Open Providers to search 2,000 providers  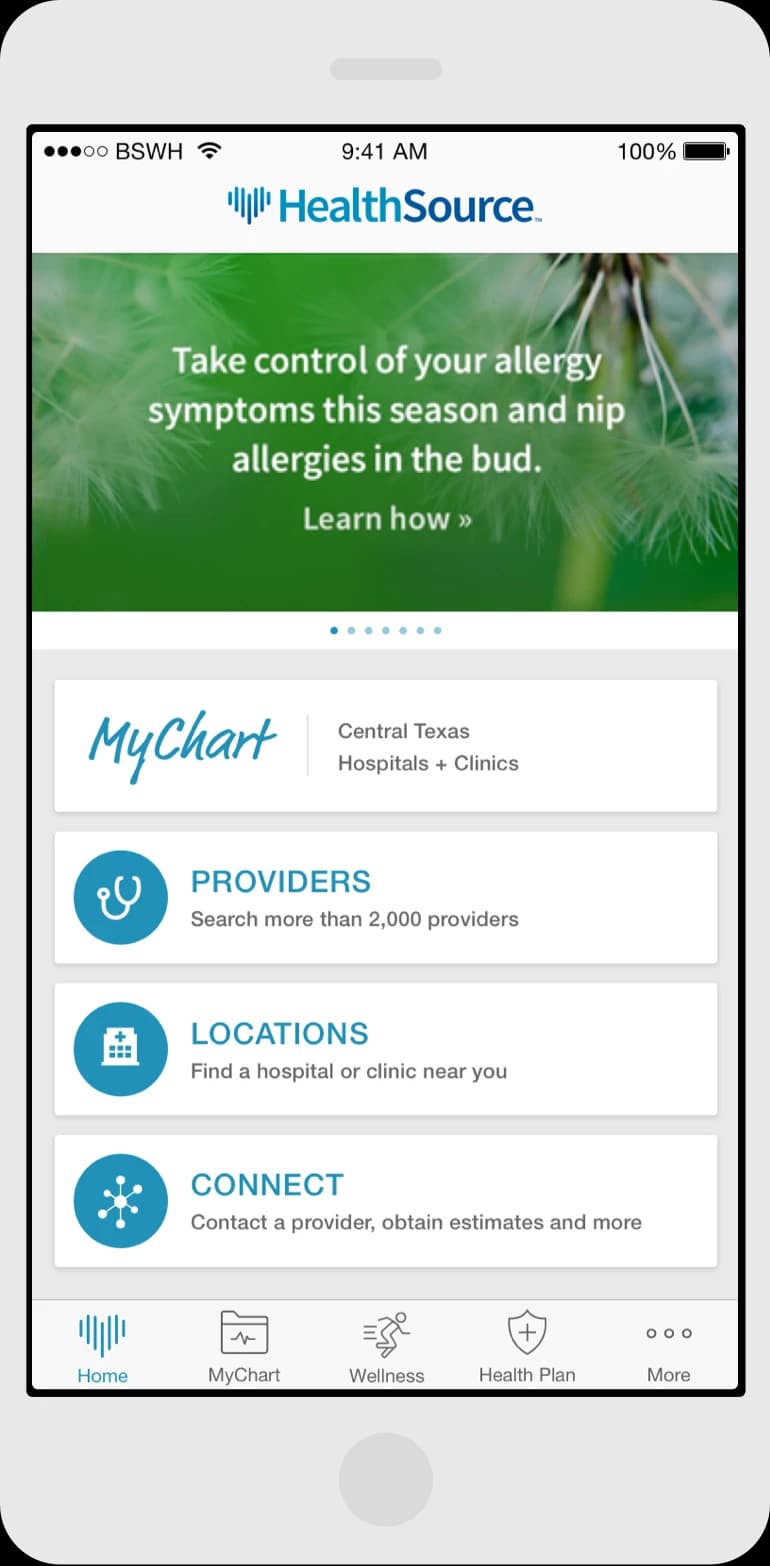click(x=385, y=897)
